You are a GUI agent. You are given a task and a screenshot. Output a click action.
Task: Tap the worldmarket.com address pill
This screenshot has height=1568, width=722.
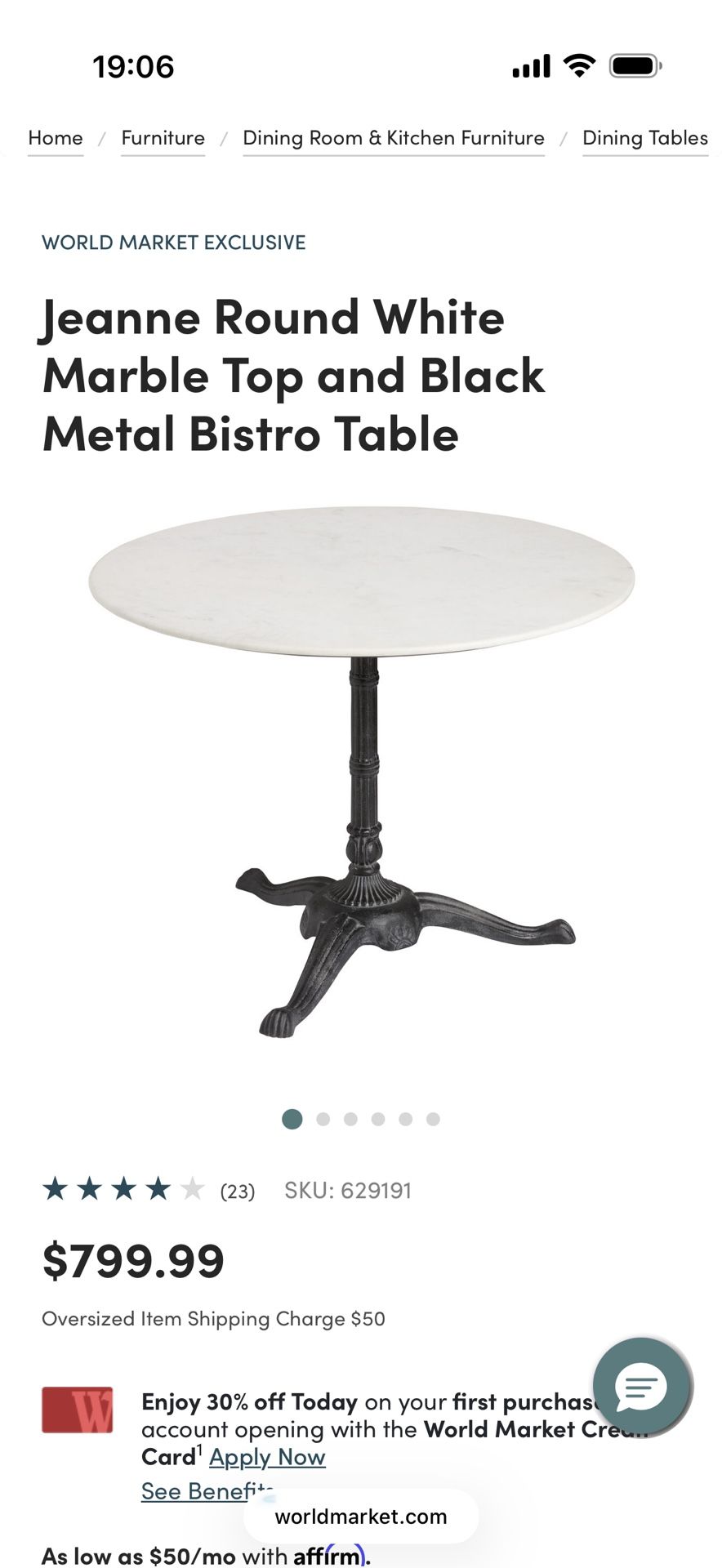pyautogui.click(x=361, y=1517)
